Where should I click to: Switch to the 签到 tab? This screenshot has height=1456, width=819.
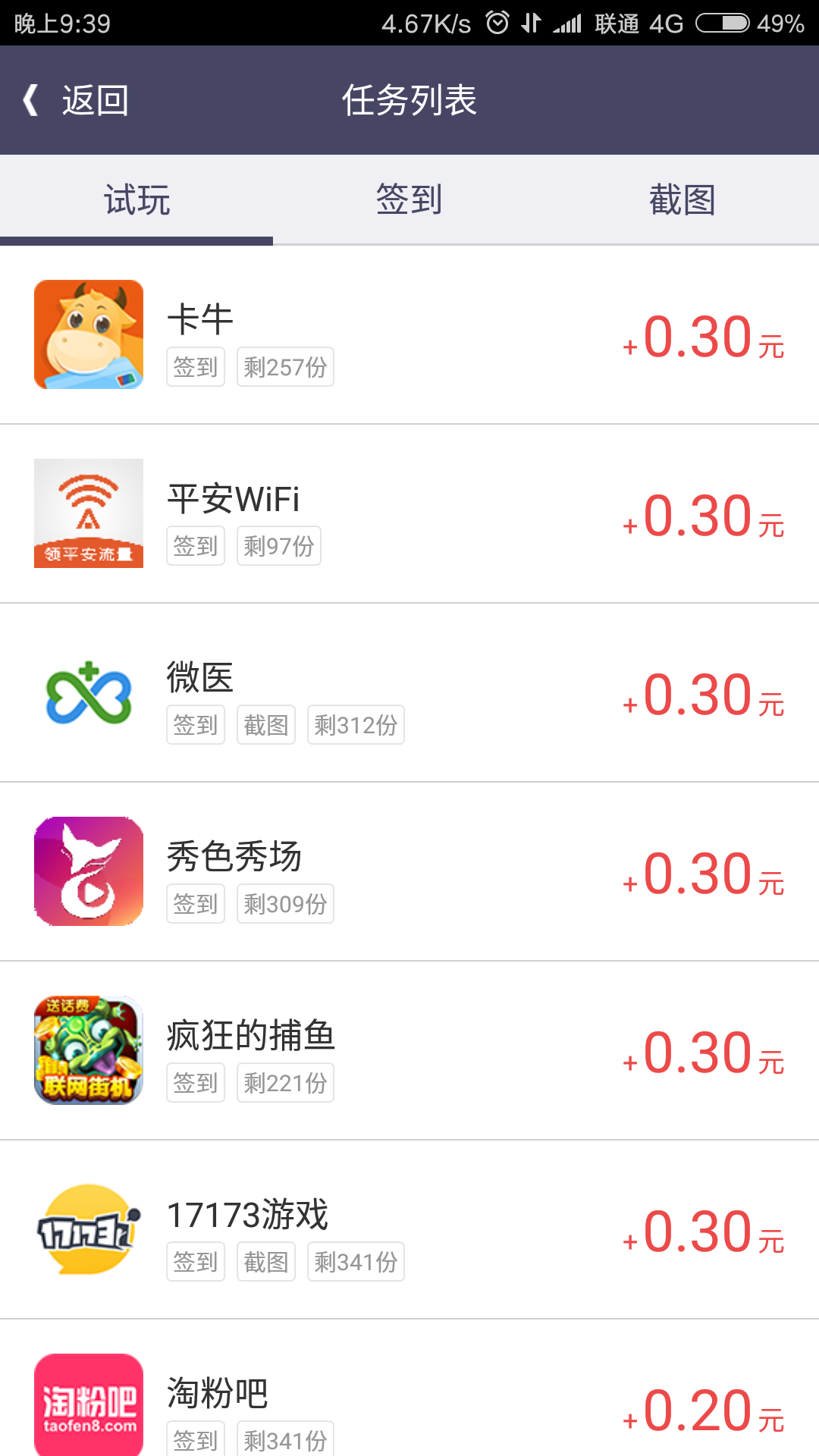(x=409, y=200)
